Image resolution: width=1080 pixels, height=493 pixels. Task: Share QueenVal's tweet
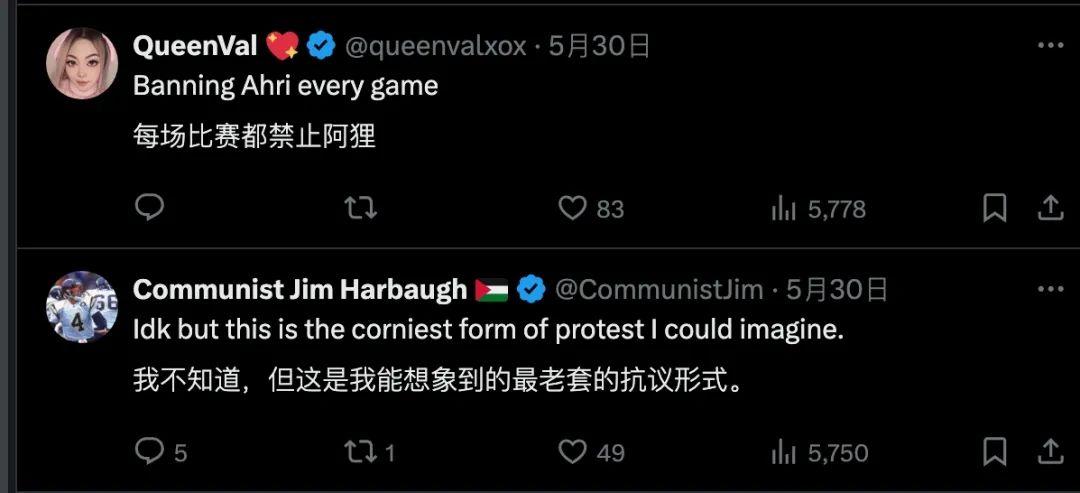point(1050,207)
